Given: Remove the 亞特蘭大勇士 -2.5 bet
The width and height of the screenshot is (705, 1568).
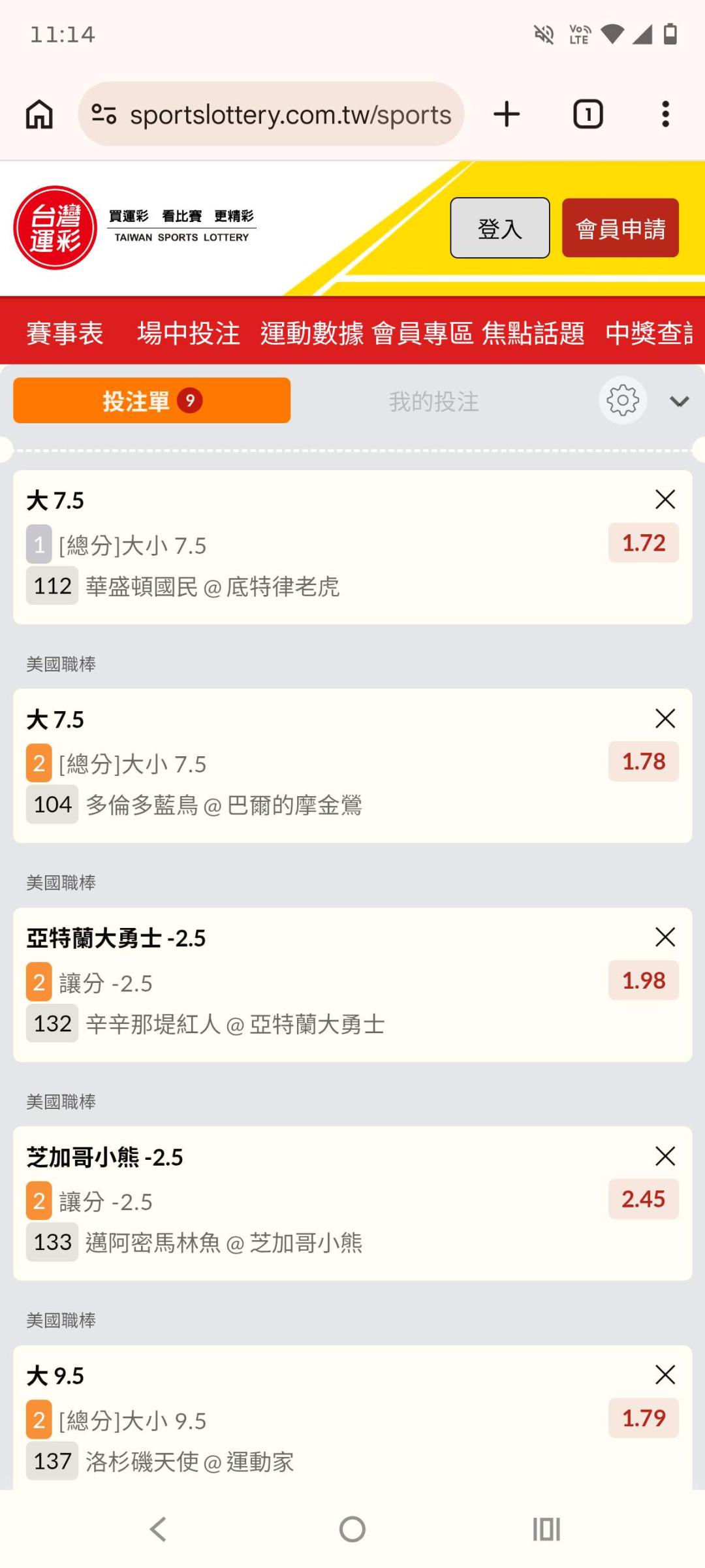Looking at the screenshot, I should (665, 937).
